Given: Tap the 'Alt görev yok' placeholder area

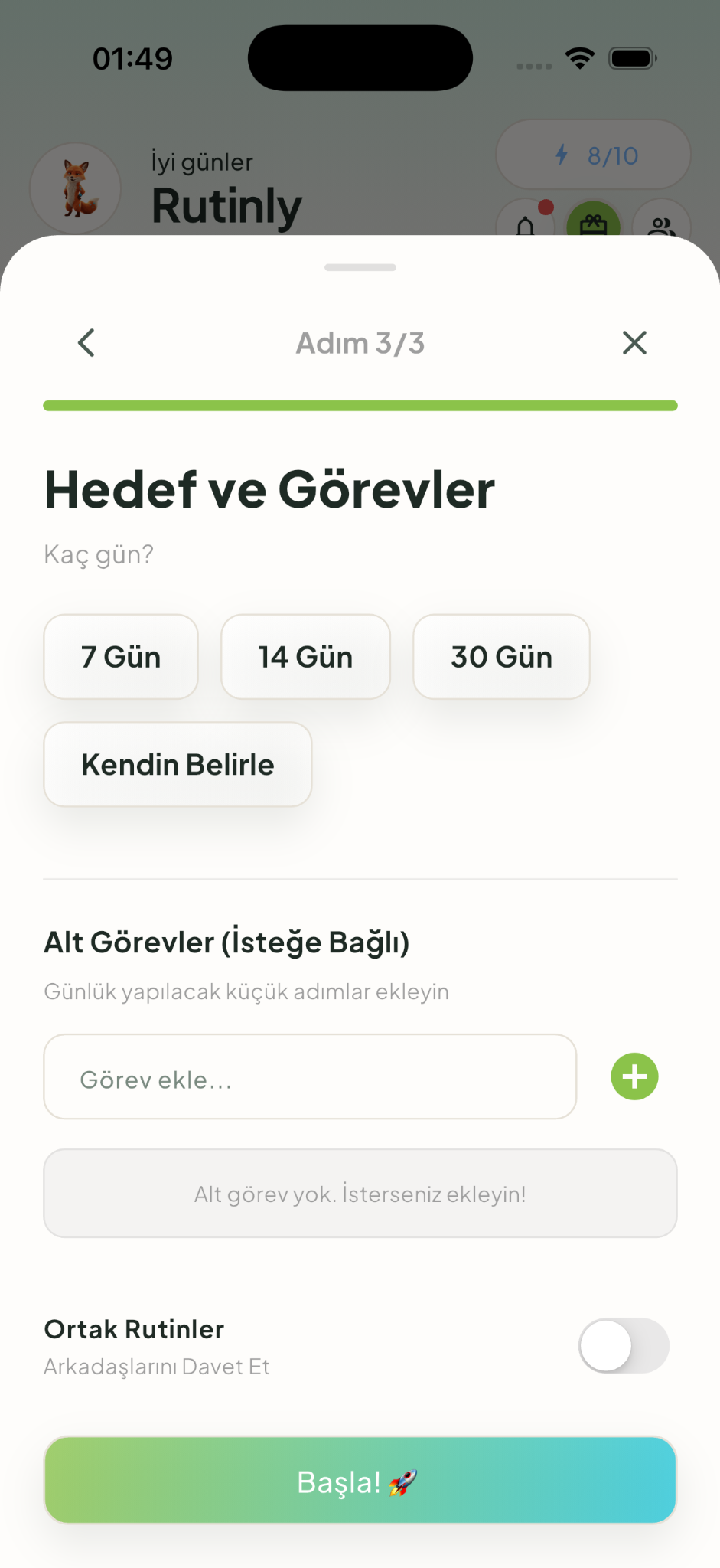Looking at the screenshot, I should coord(360,1193).
